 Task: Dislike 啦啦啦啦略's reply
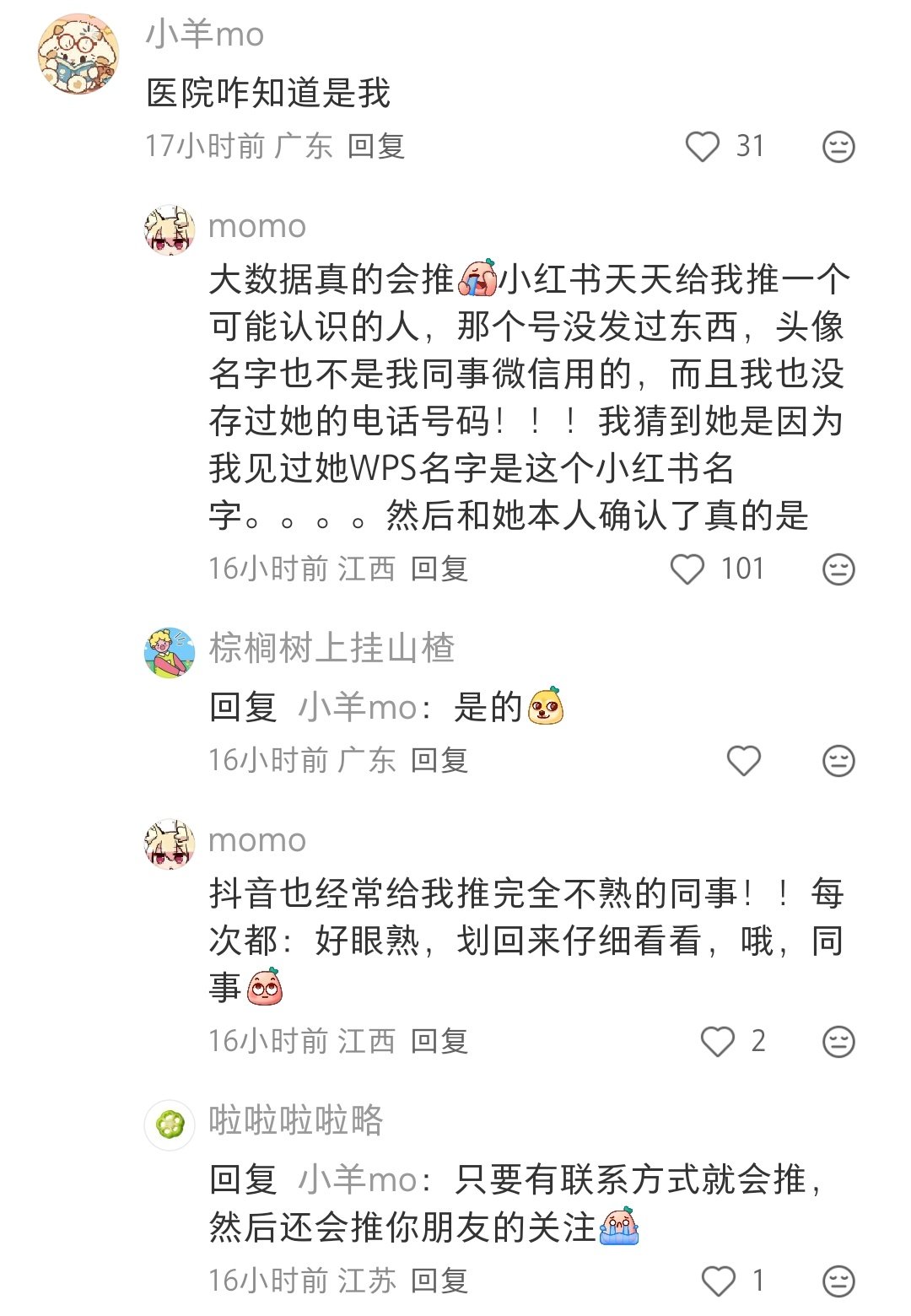click(838, 1281)
